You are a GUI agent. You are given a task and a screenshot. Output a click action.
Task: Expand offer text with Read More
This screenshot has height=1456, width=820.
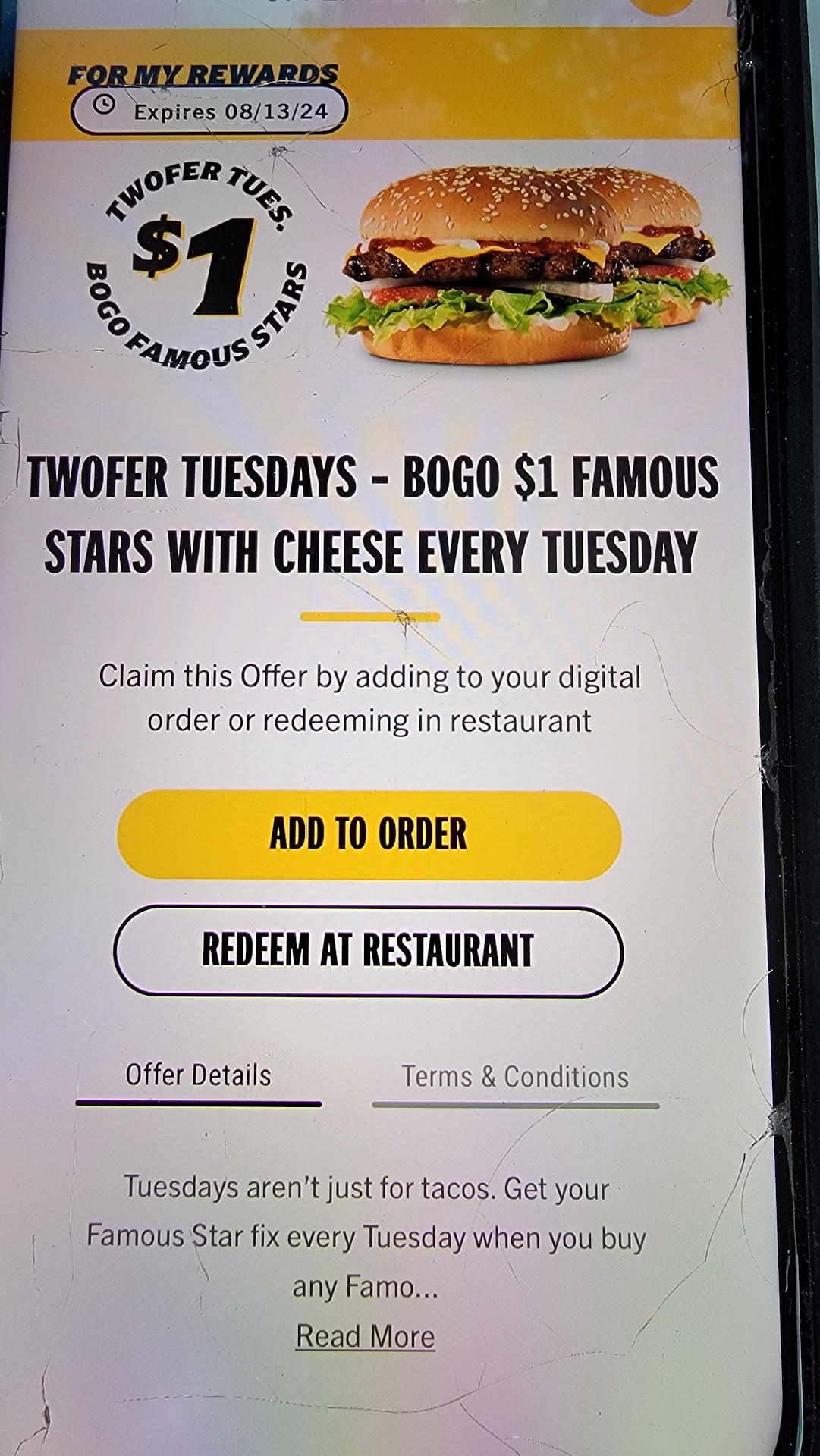(365, 1336)
